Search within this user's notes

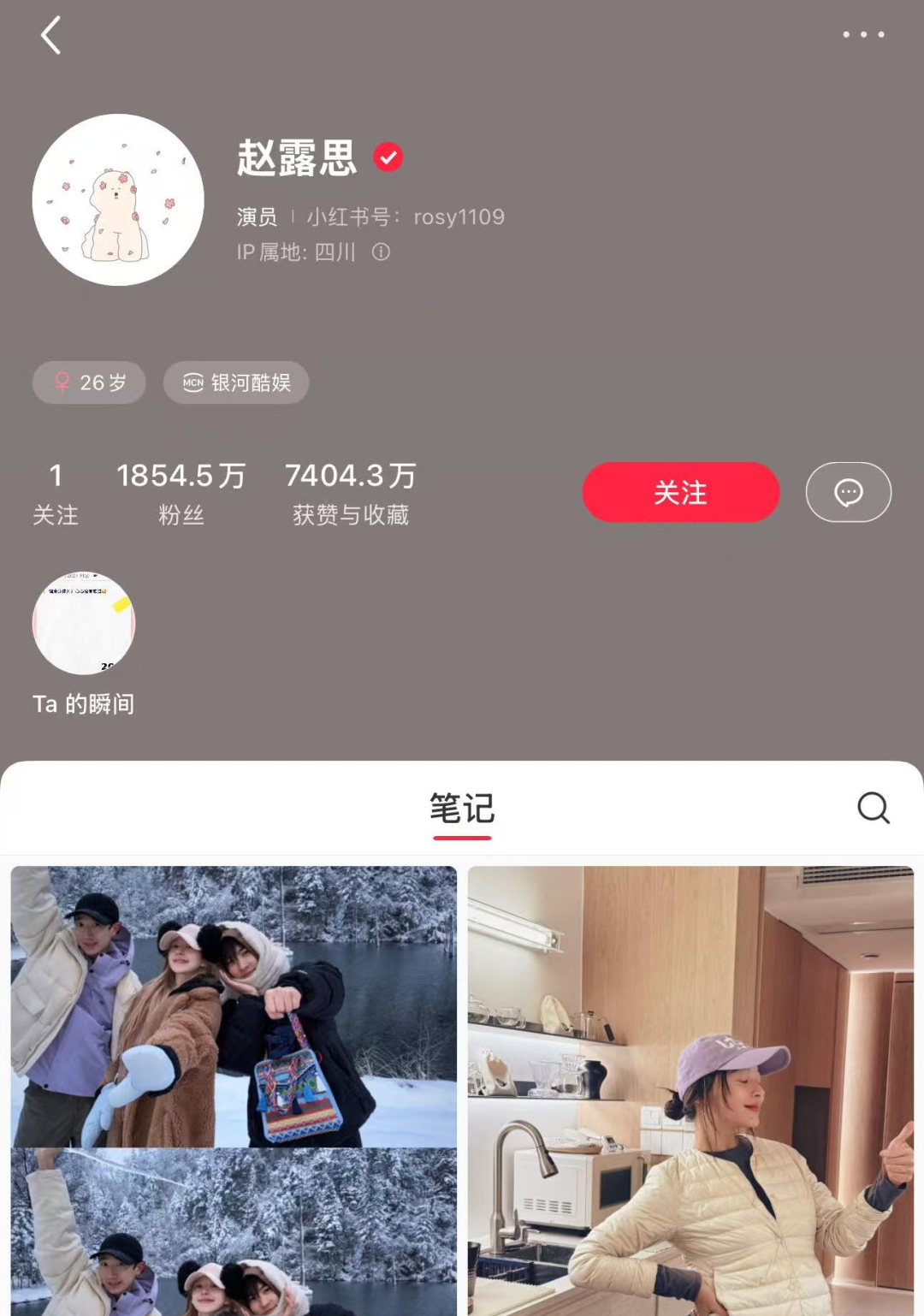tap(873, 807)
